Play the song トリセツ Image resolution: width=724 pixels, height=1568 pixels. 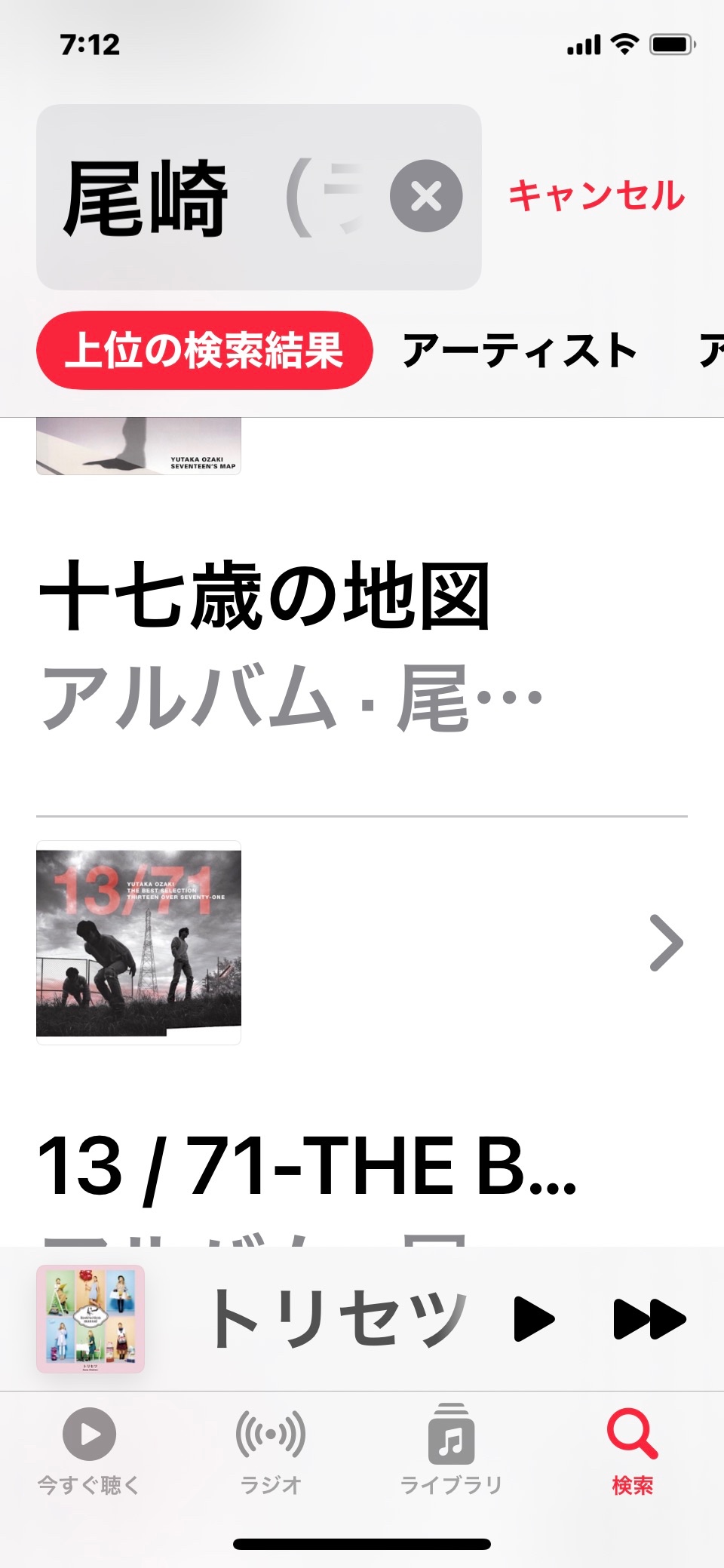coord(534,1319)
